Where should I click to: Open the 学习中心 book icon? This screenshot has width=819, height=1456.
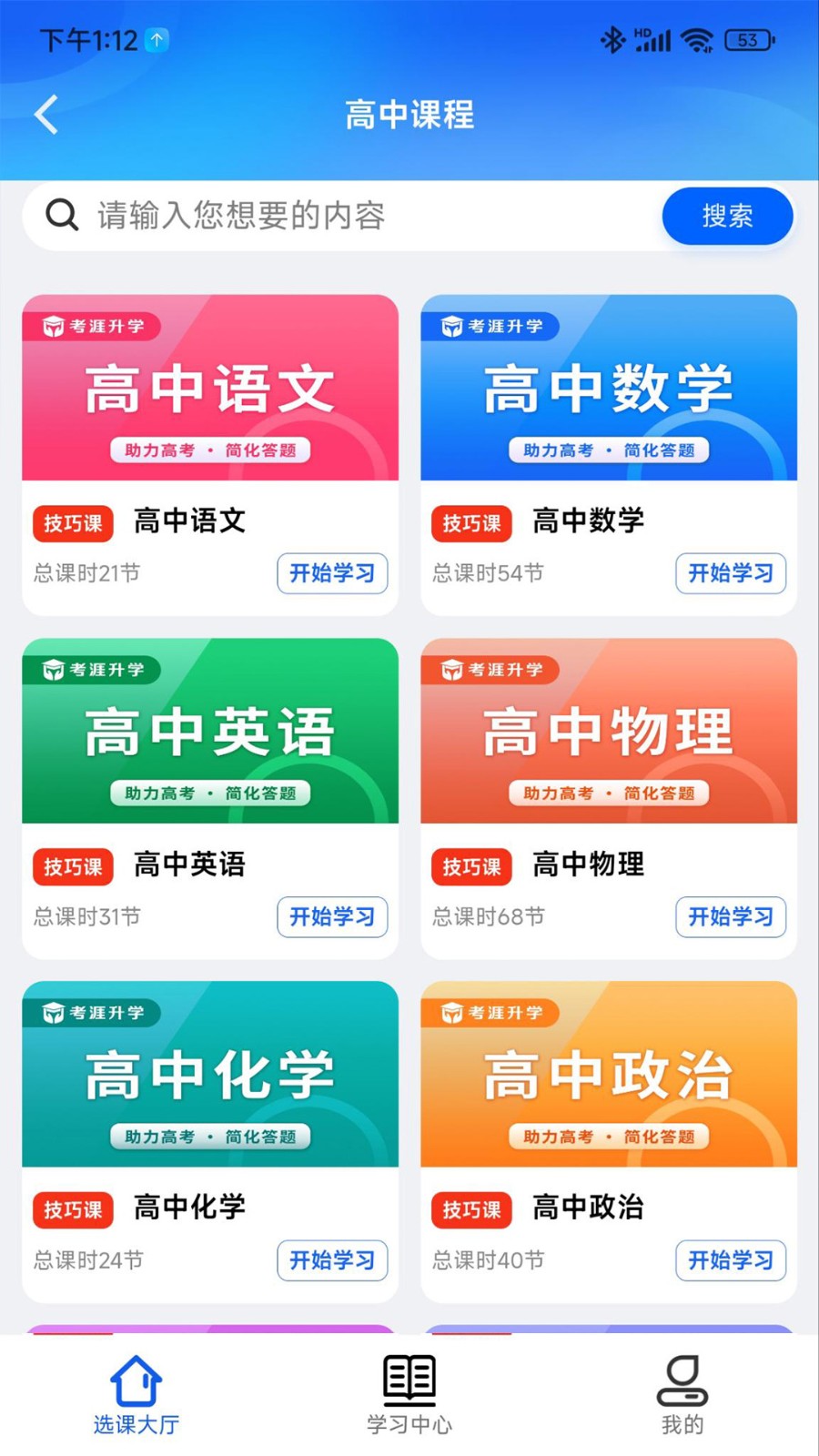pyautogui.click(x=409, y=1379)
